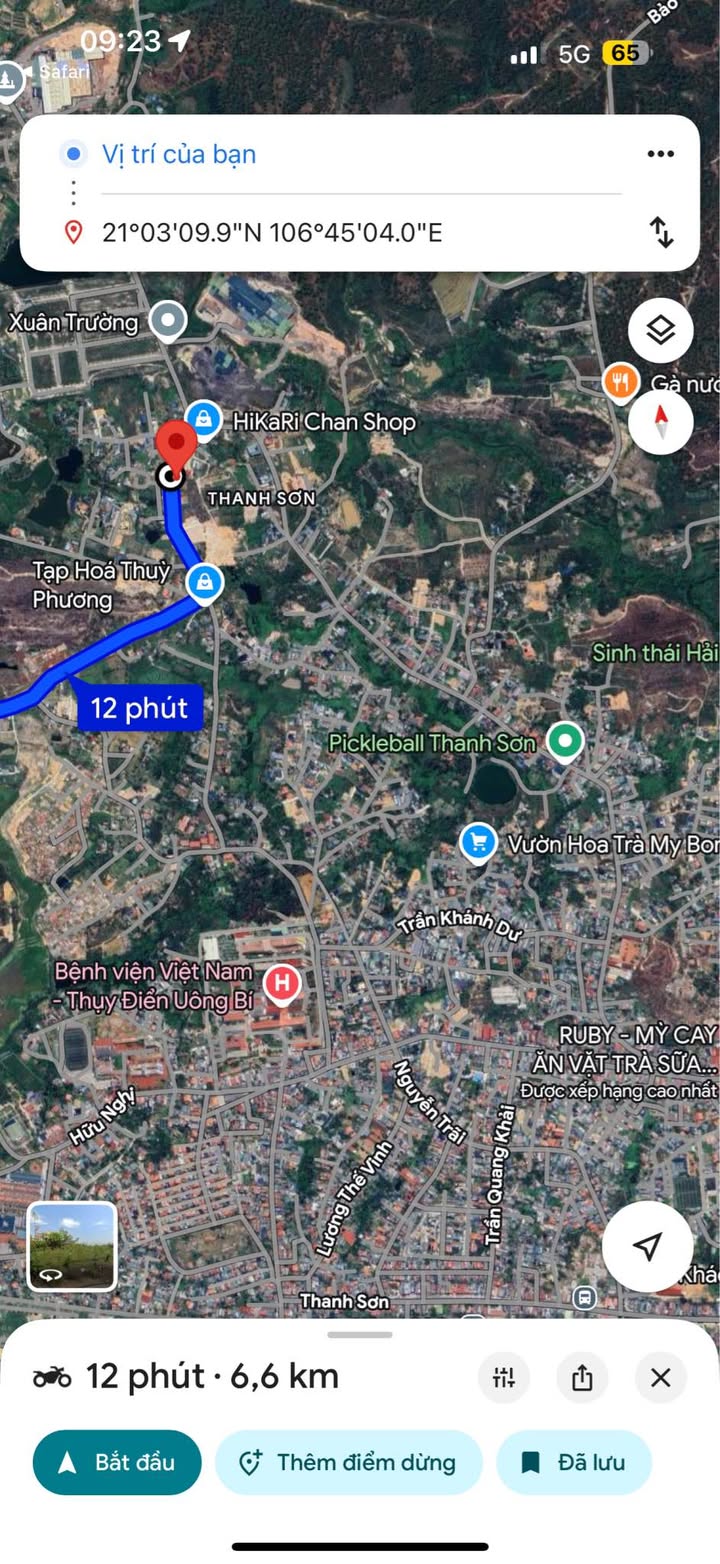The image size is (720, 1564).
Task: Close the directions panel
Action: coord(660,1378)
